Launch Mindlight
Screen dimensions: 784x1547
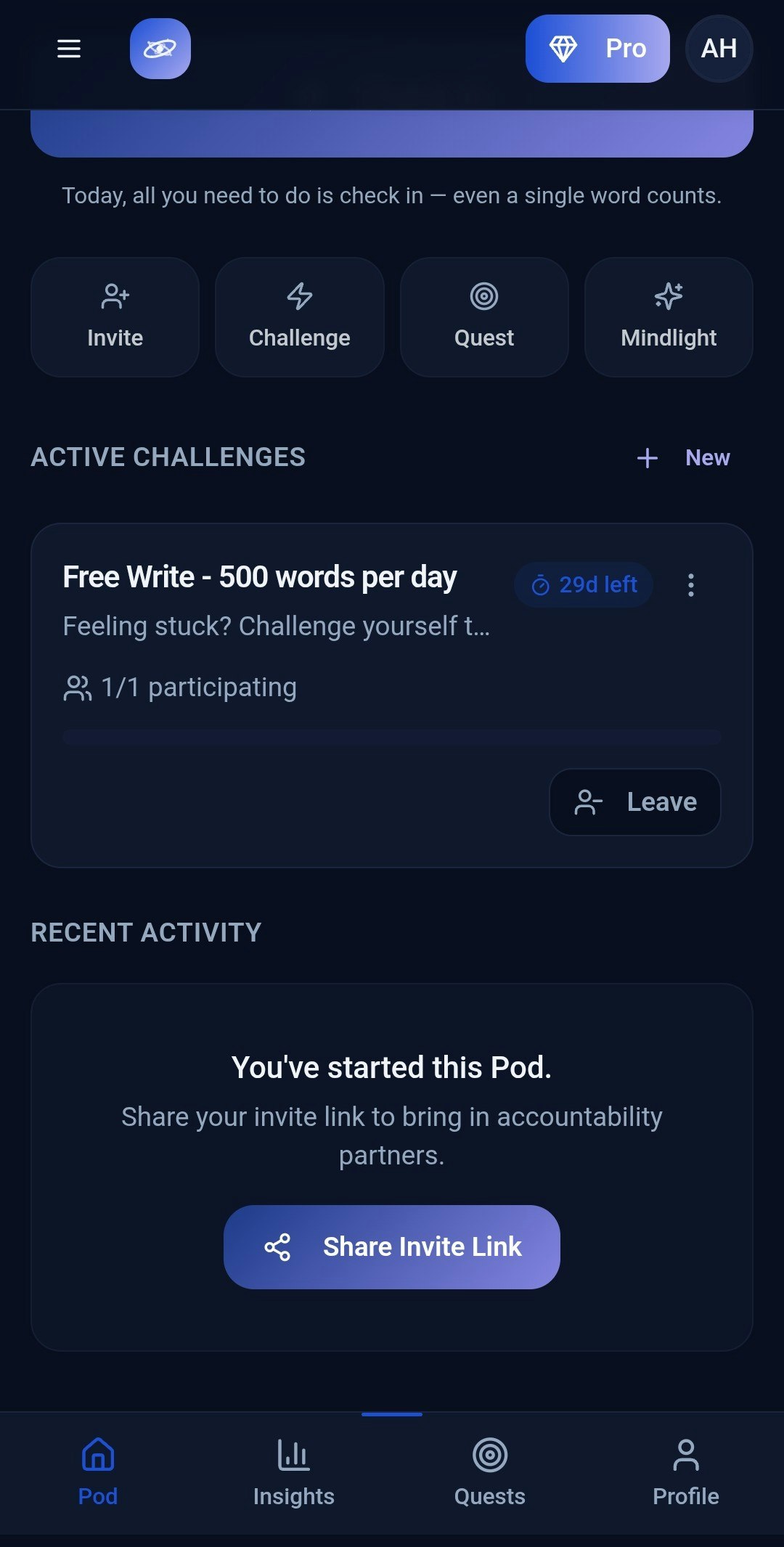coord(669,317)
